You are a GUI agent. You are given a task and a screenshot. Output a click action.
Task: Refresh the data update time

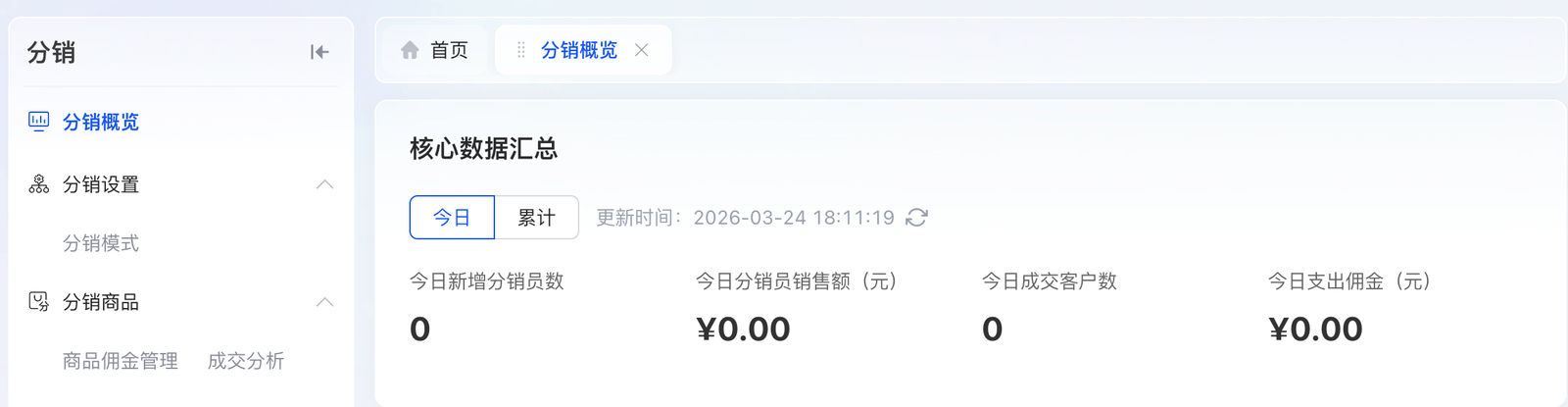[x=916, y=218]
